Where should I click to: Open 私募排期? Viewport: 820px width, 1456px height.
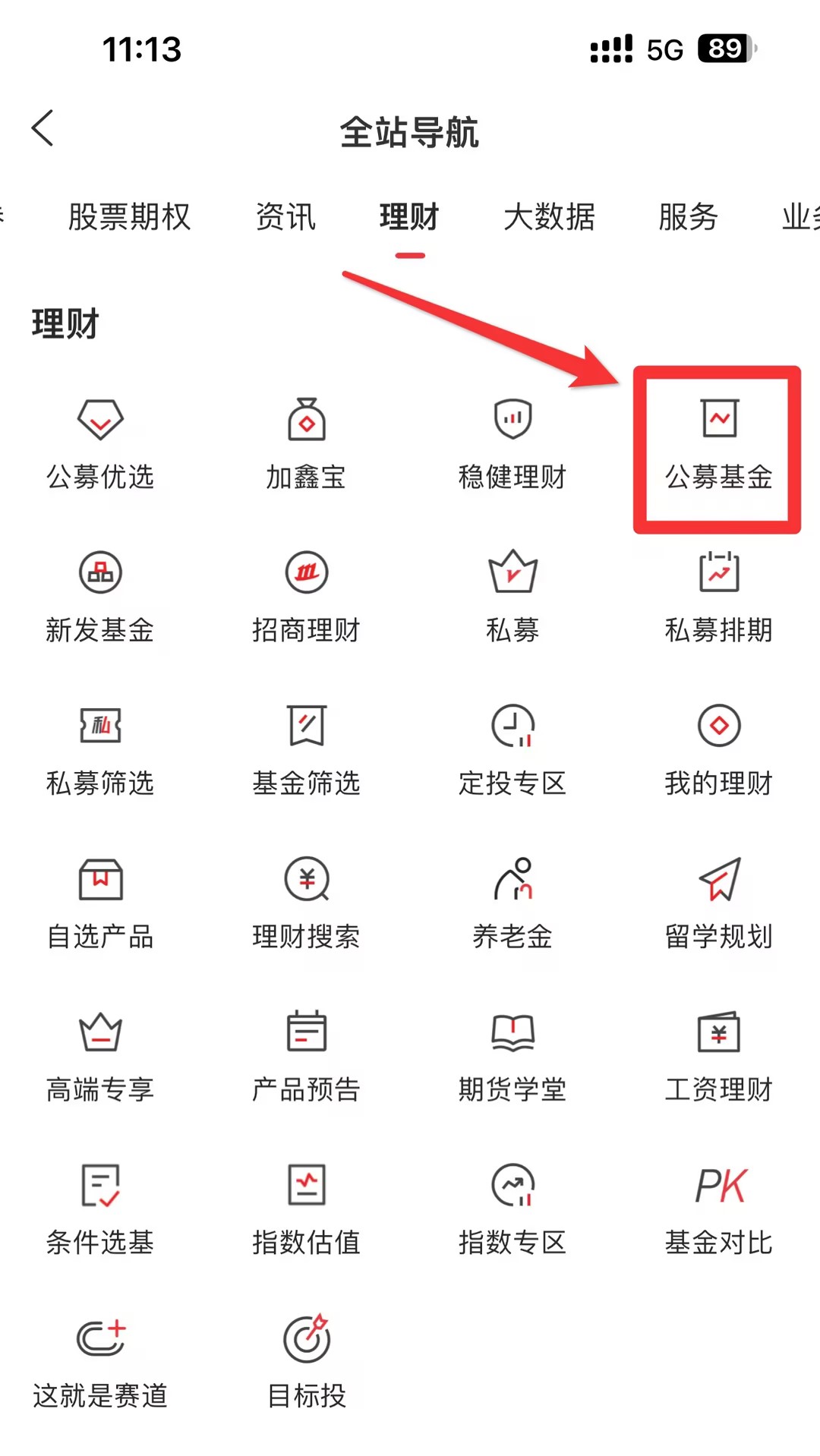pos(718,599)
